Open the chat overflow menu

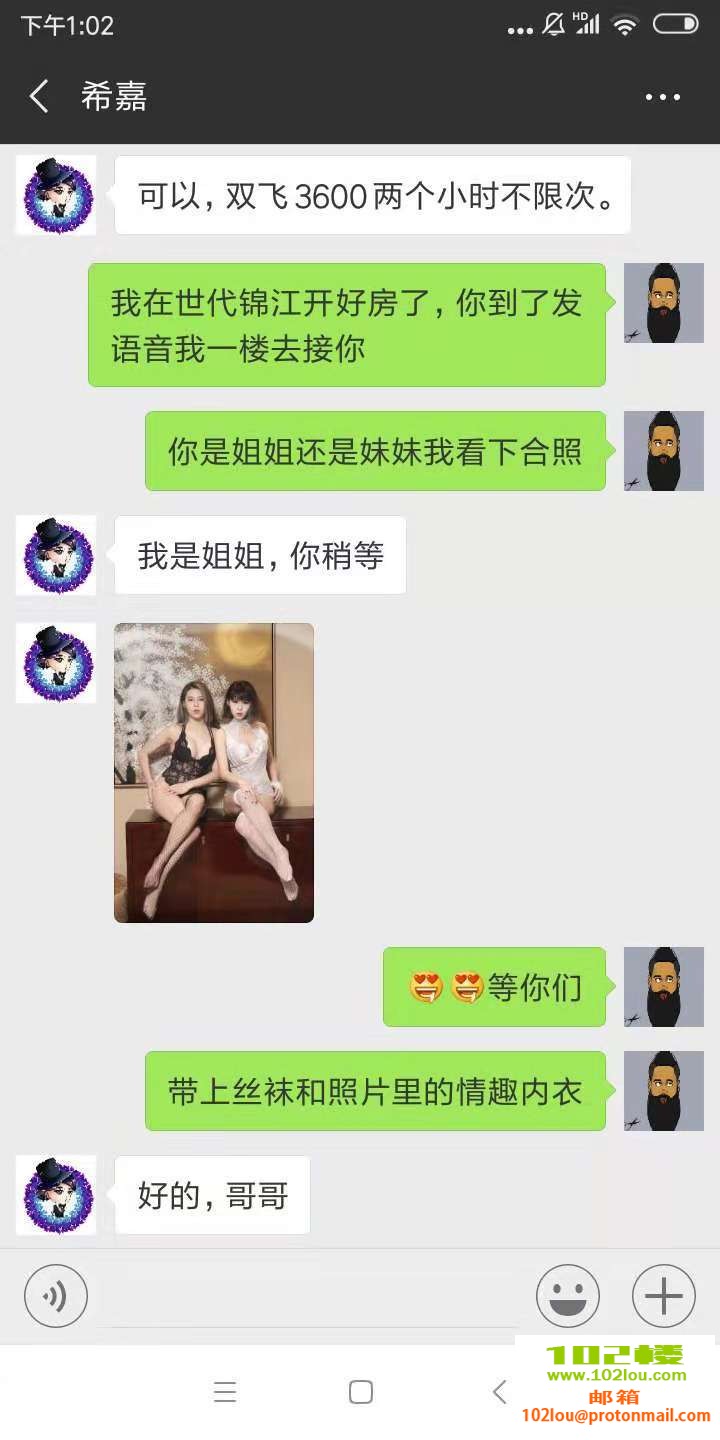coord(662,97)
